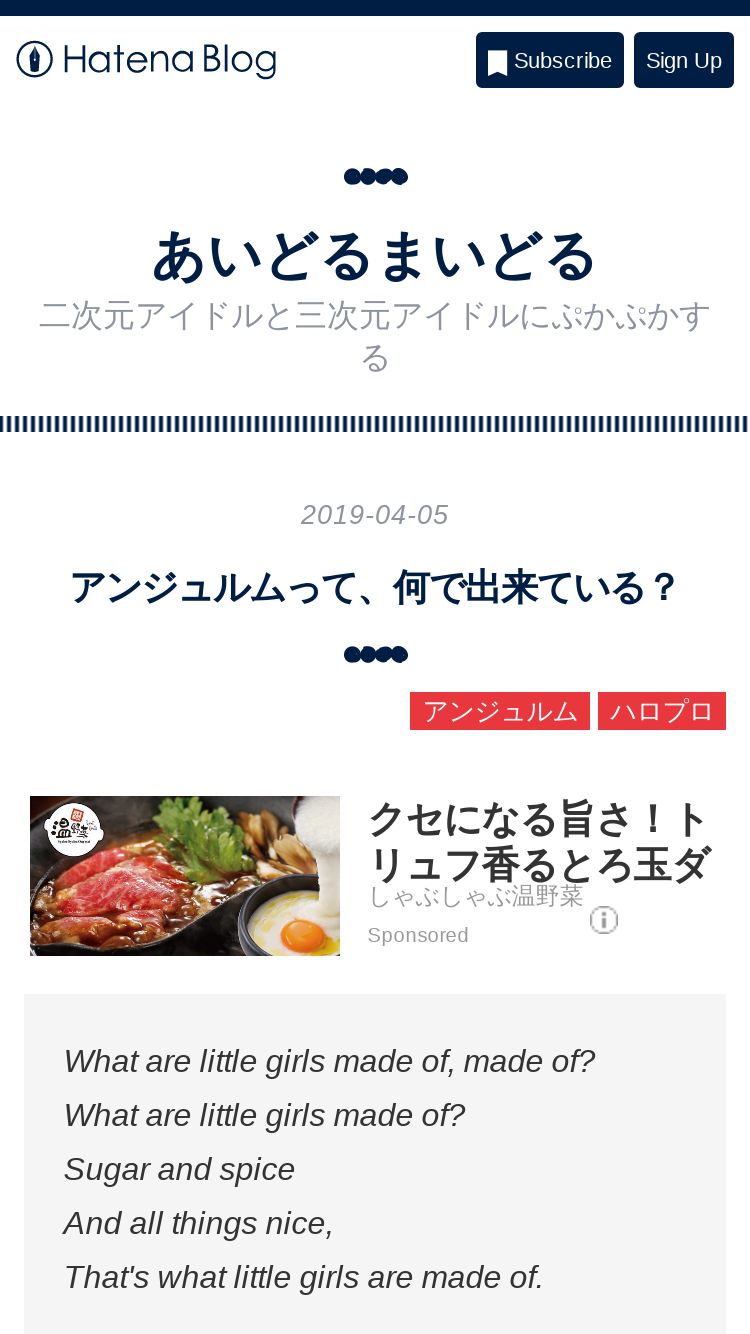Select the ハロプロ category tag
The height and width of the screenshot is (1334, 750).
click(x=662, y=711)
